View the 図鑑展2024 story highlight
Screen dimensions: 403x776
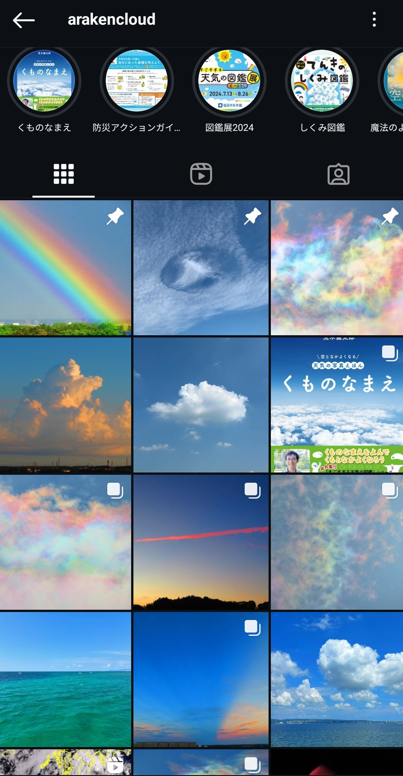pos(229,81)
